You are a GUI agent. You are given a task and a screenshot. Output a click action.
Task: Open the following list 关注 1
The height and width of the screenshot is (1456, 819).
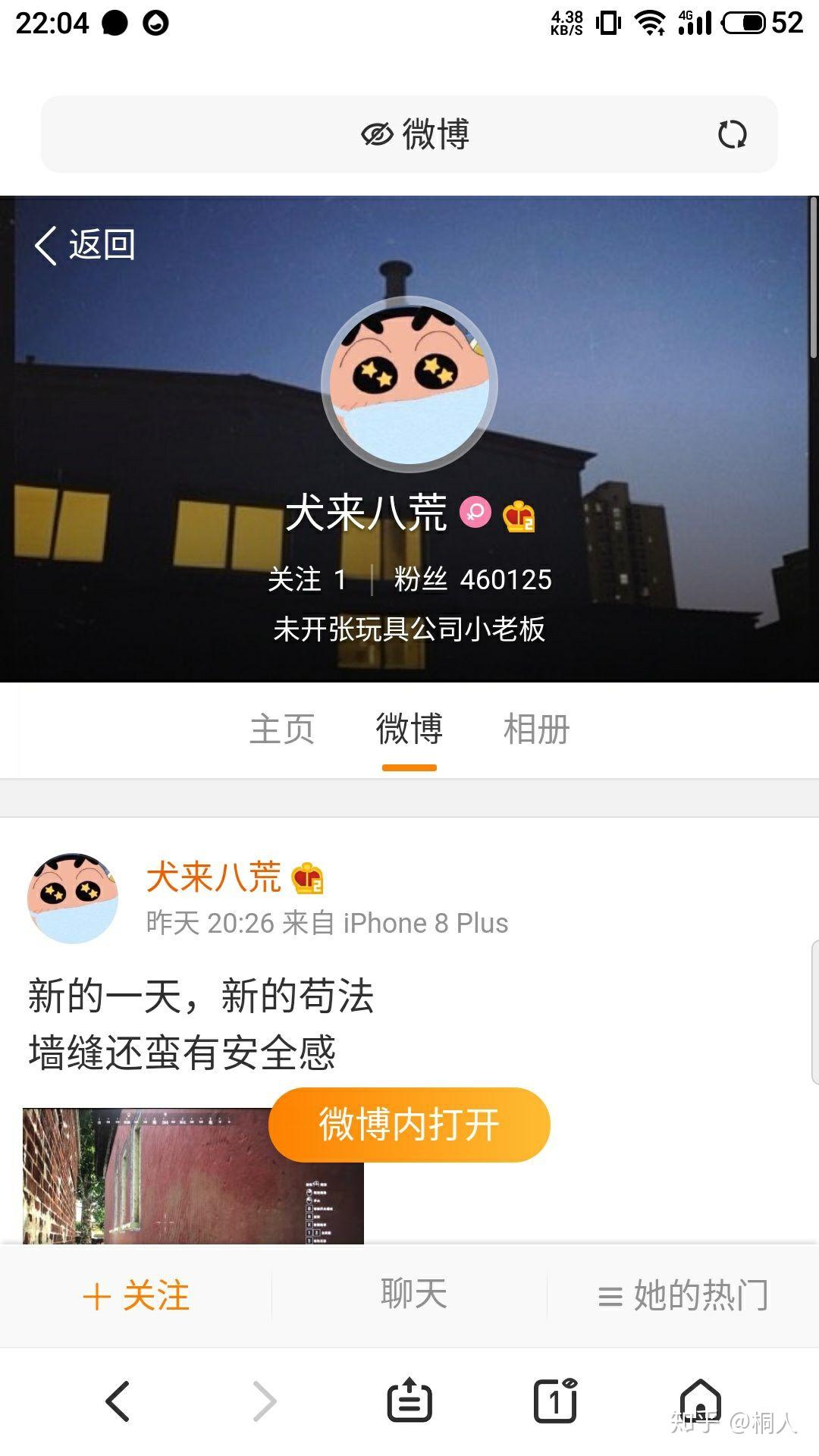pos(307,580)
